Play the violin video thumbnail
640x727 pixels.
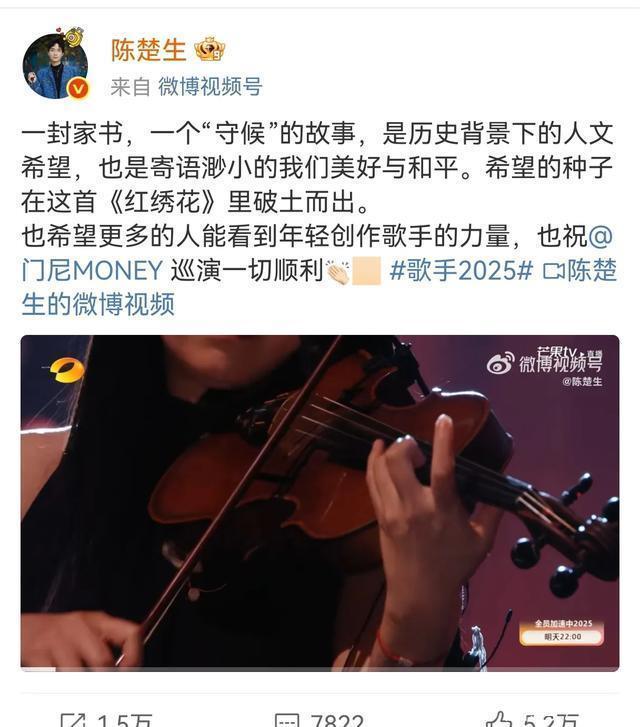pyautogui.click(x=320, y=502)
